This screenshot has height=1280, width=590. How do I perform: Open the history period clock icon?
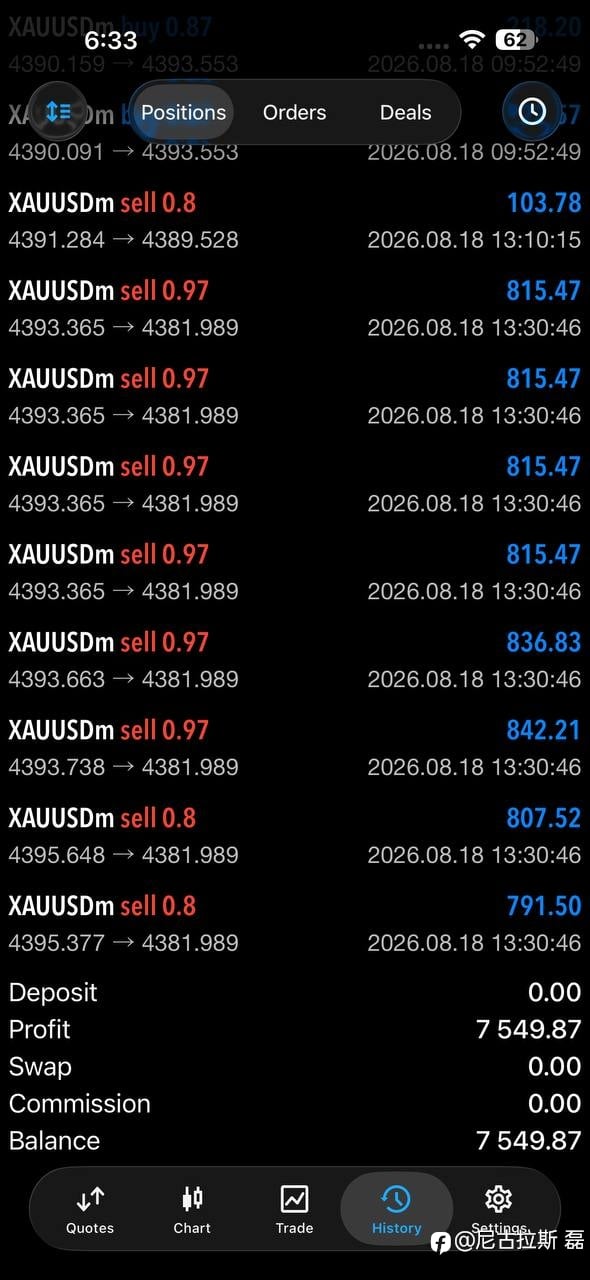pyautogui.click(x=532, y=112)
